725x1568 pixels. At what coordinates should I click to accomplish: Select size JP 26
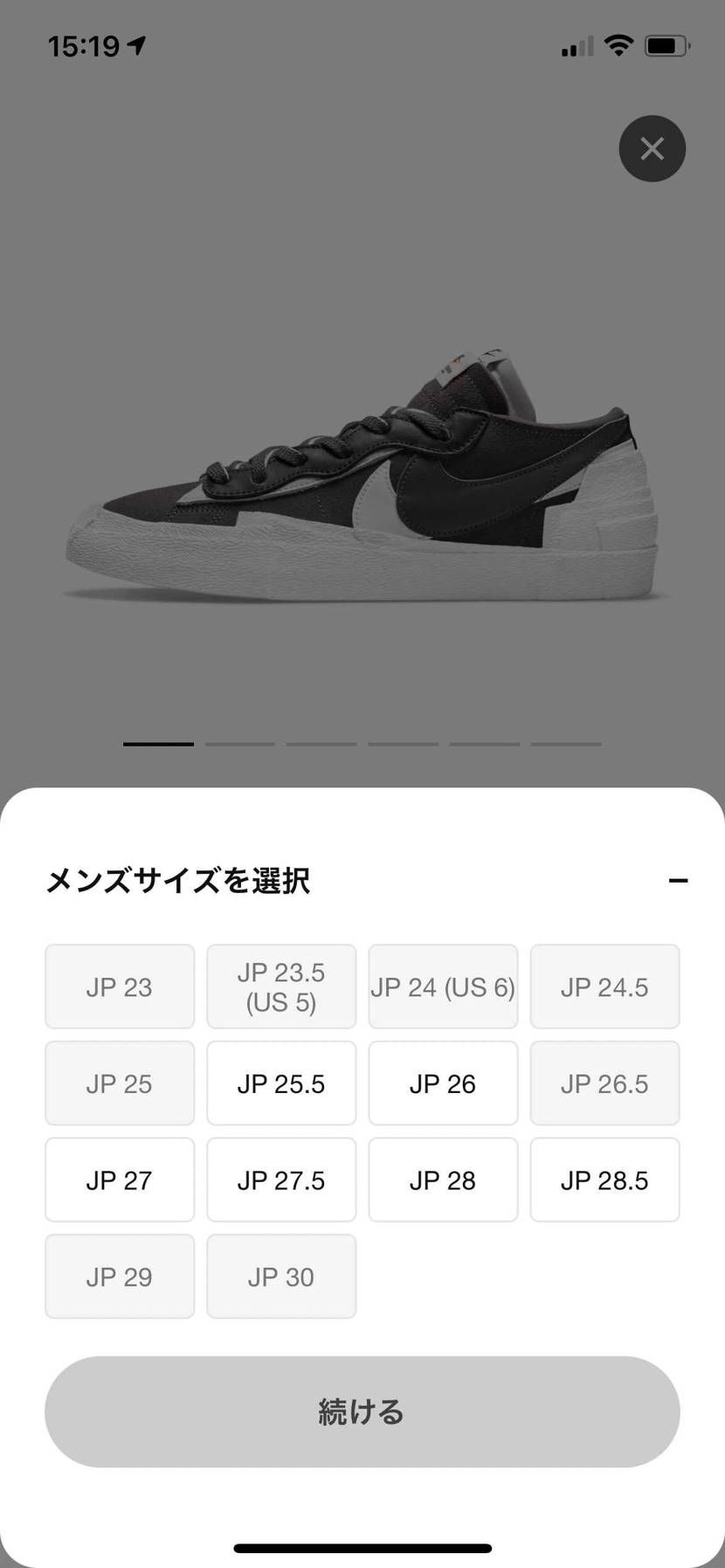pos(443,1083)
